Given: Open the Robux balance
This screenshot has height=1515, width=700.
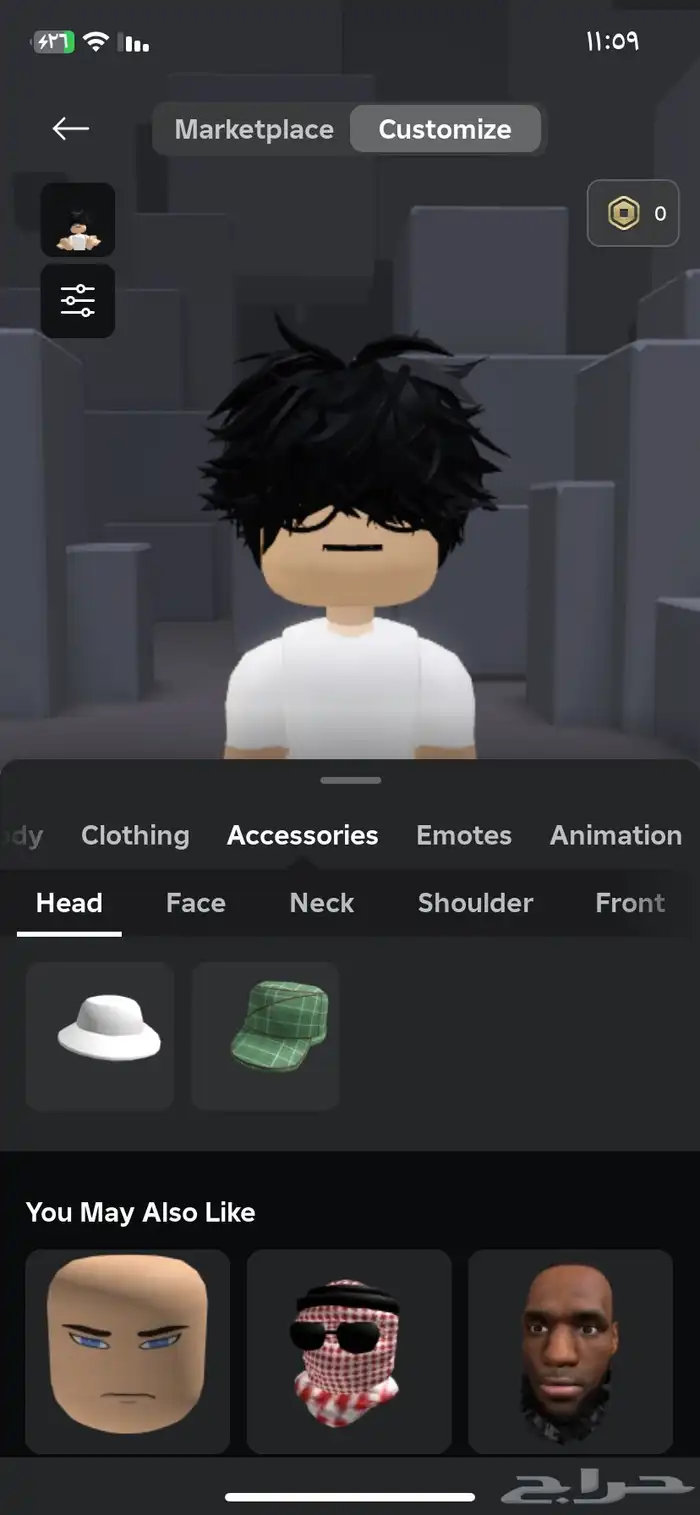Looking at the screenshot, I should tap(633, 213).
